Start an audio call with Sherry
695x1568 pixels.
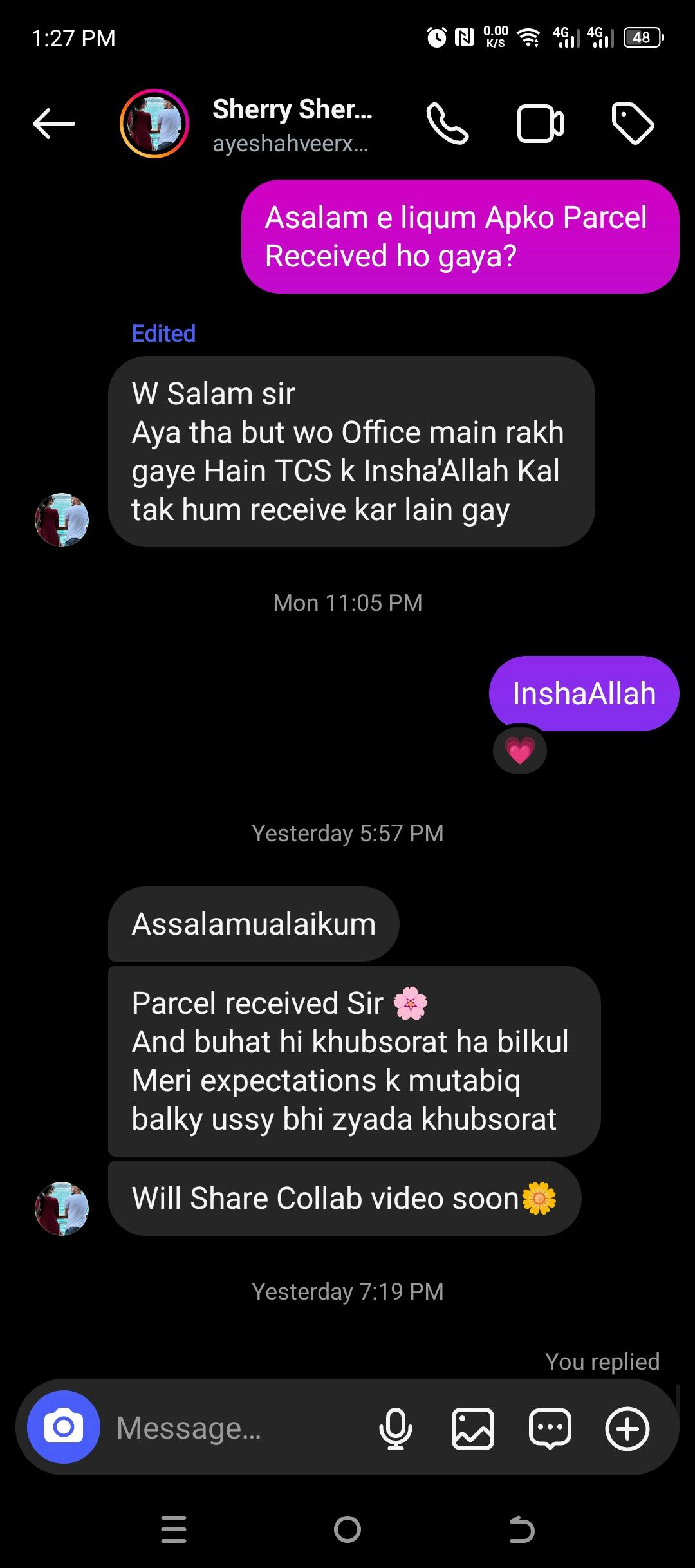[x=447, y=124]
